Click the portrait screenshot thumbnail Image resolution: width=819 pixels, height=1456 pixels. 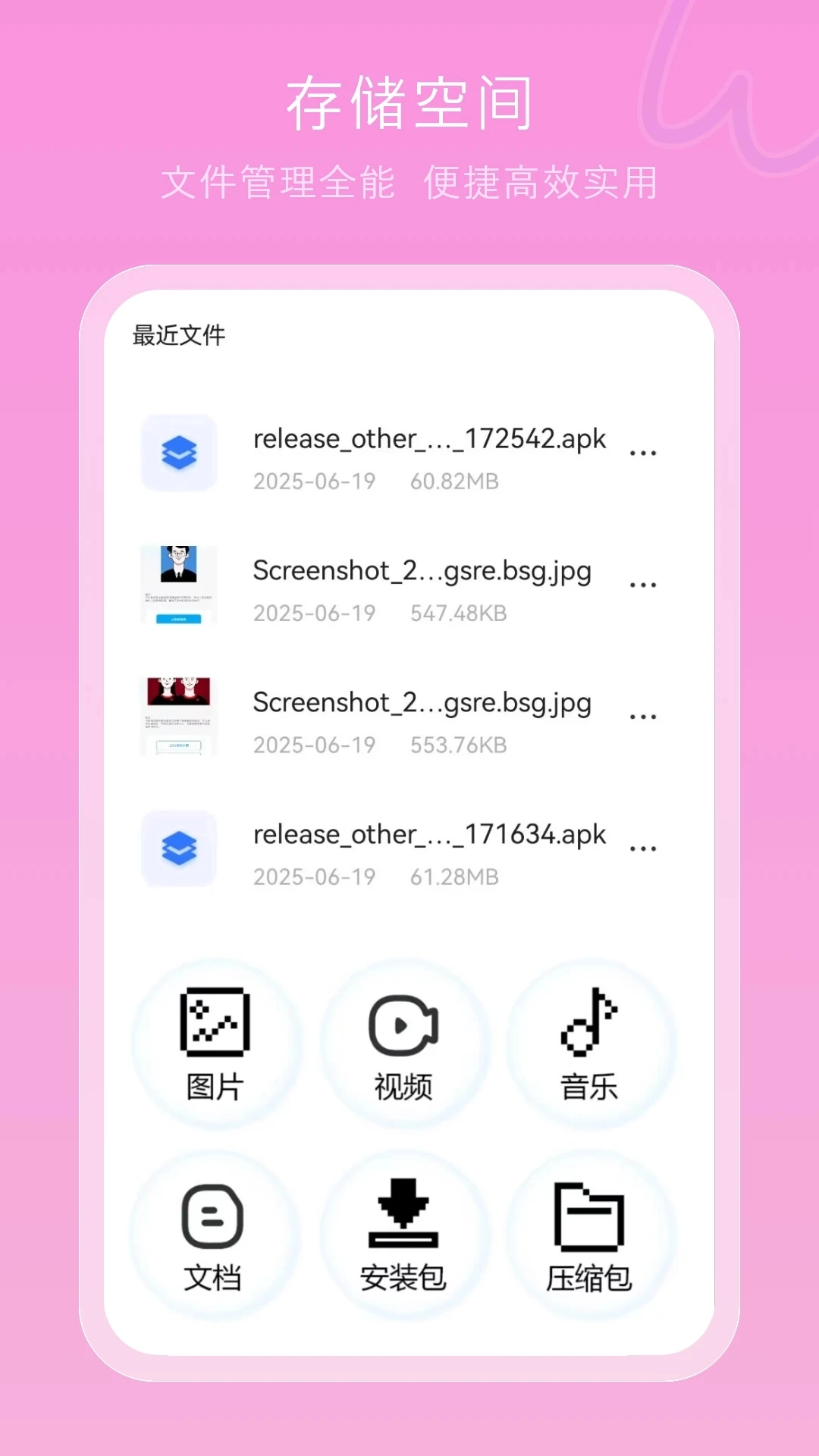[178, 584]
